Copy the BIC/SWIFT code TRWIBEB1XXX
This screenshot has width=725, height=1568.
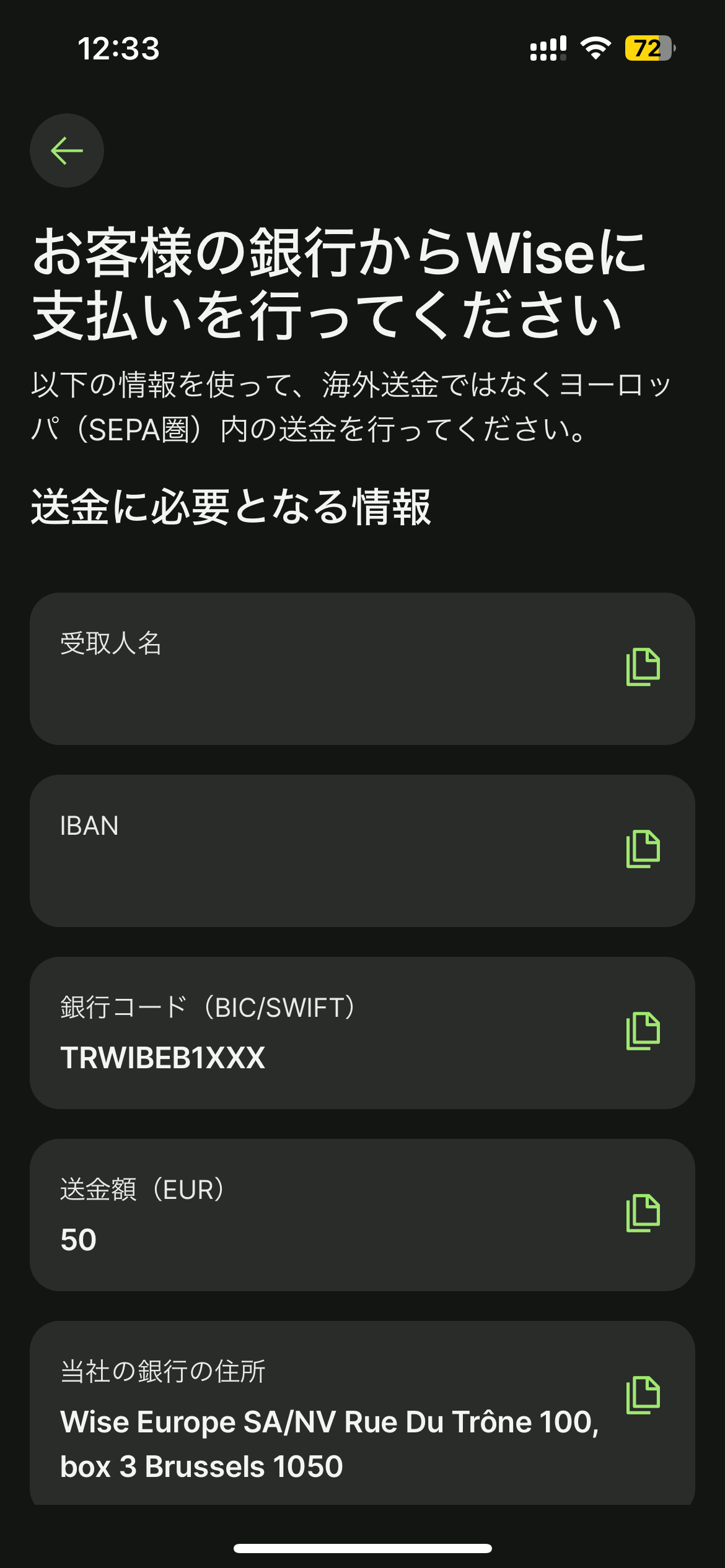(643, 1031)
